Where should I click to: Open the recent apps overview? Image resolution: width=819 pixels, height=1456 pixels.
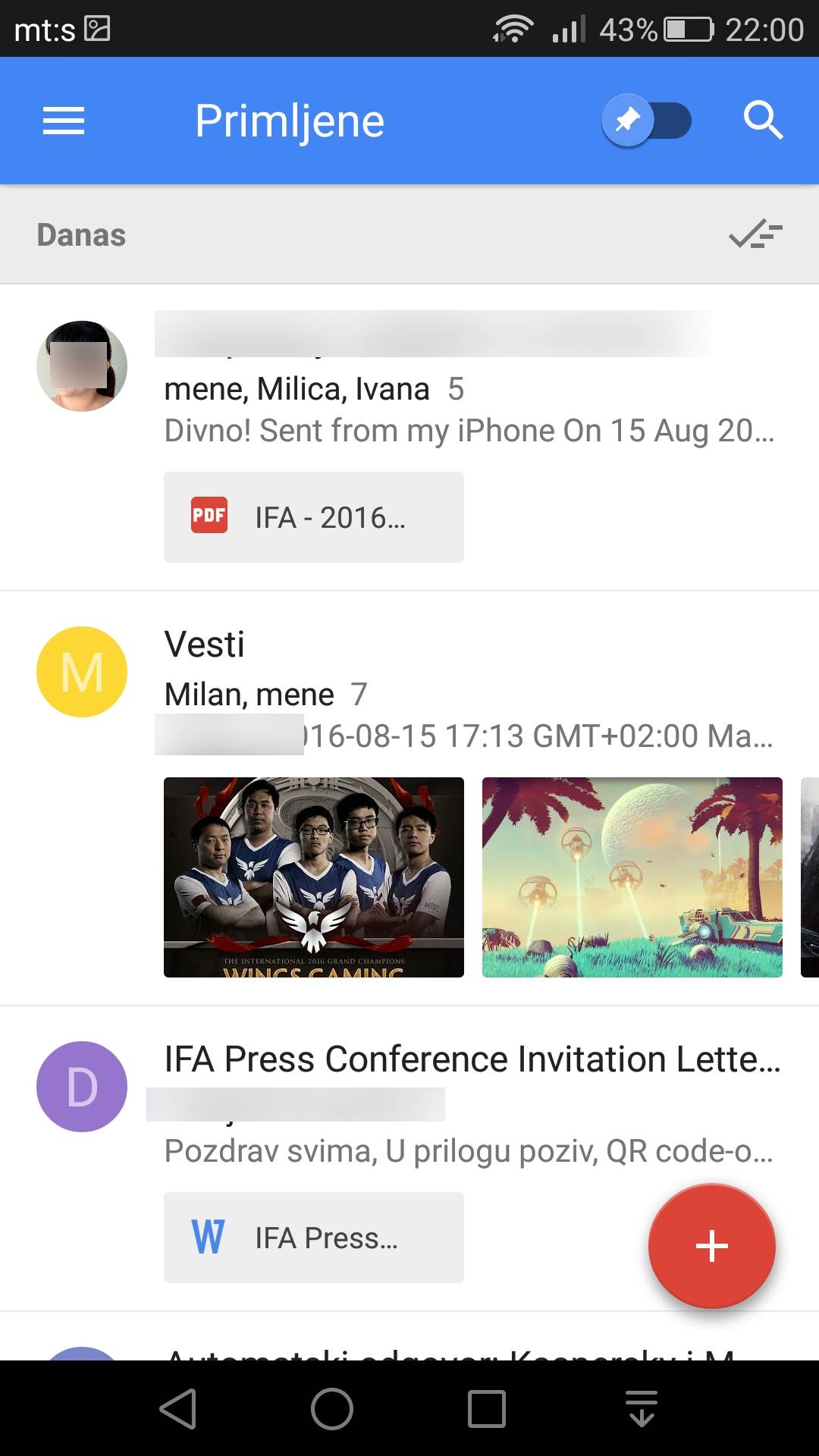[486, 1409]
